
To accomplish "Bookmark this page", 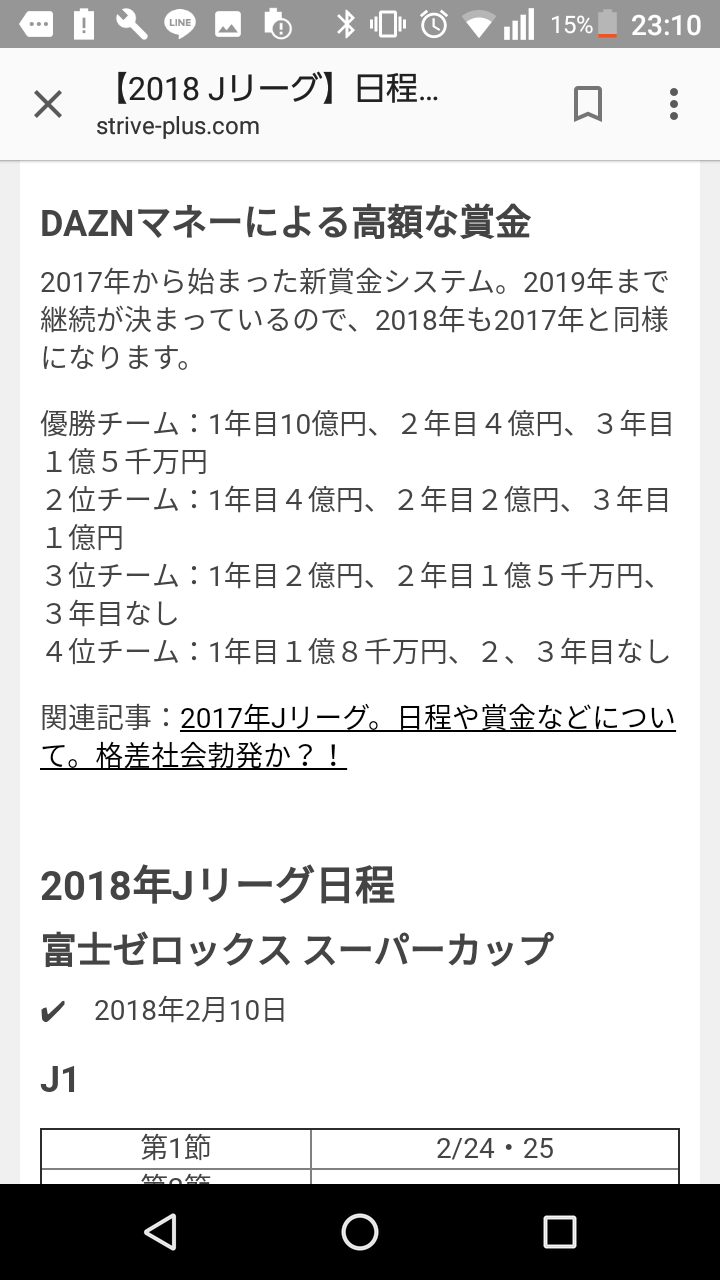I will point(588,104).
